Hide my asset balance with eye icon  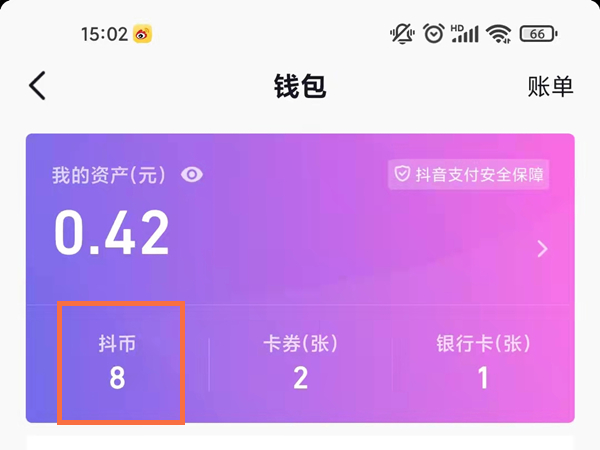(193, 175)
